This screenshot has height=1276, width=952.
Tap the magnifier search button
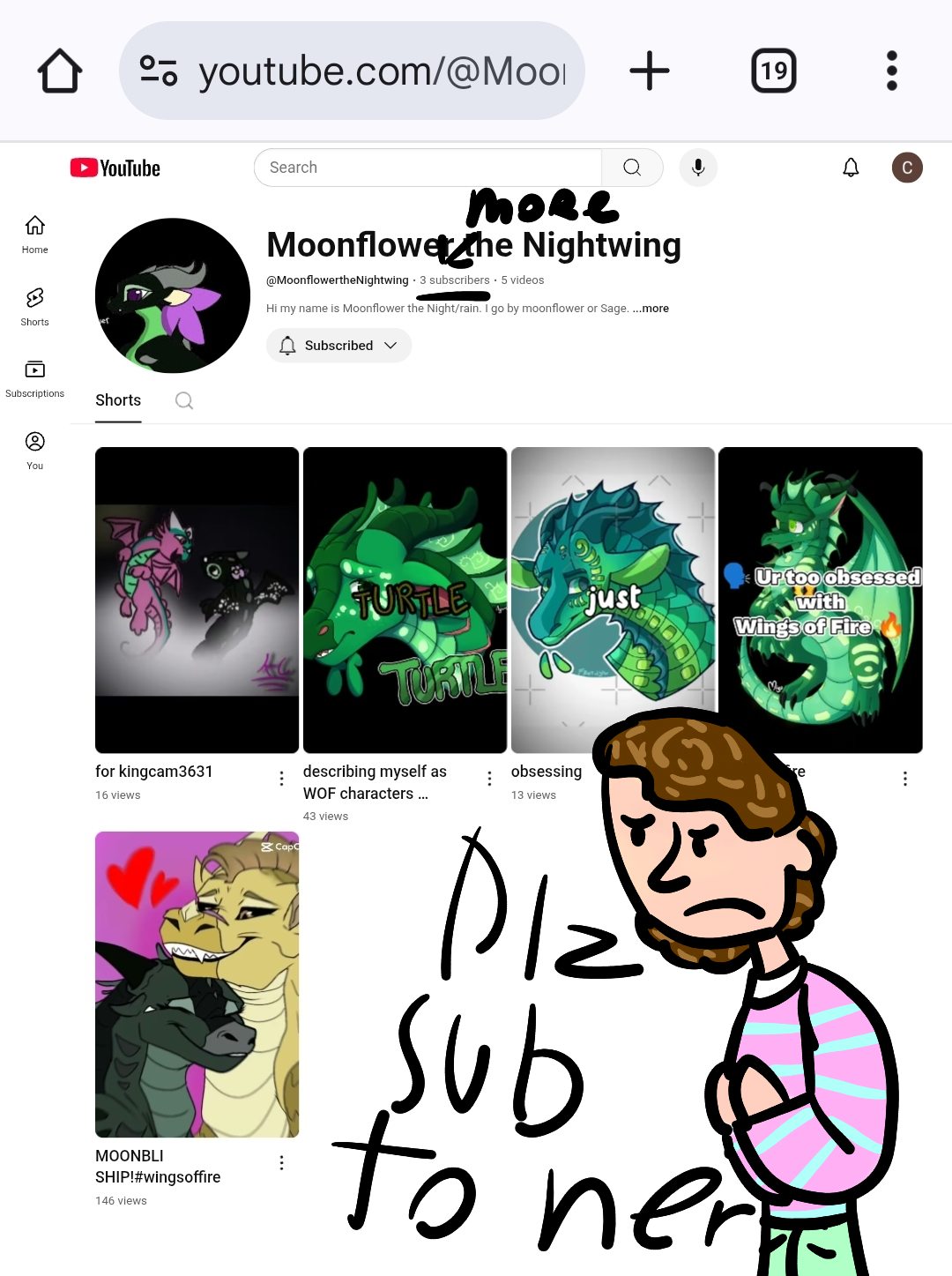[x=632, y=168]
